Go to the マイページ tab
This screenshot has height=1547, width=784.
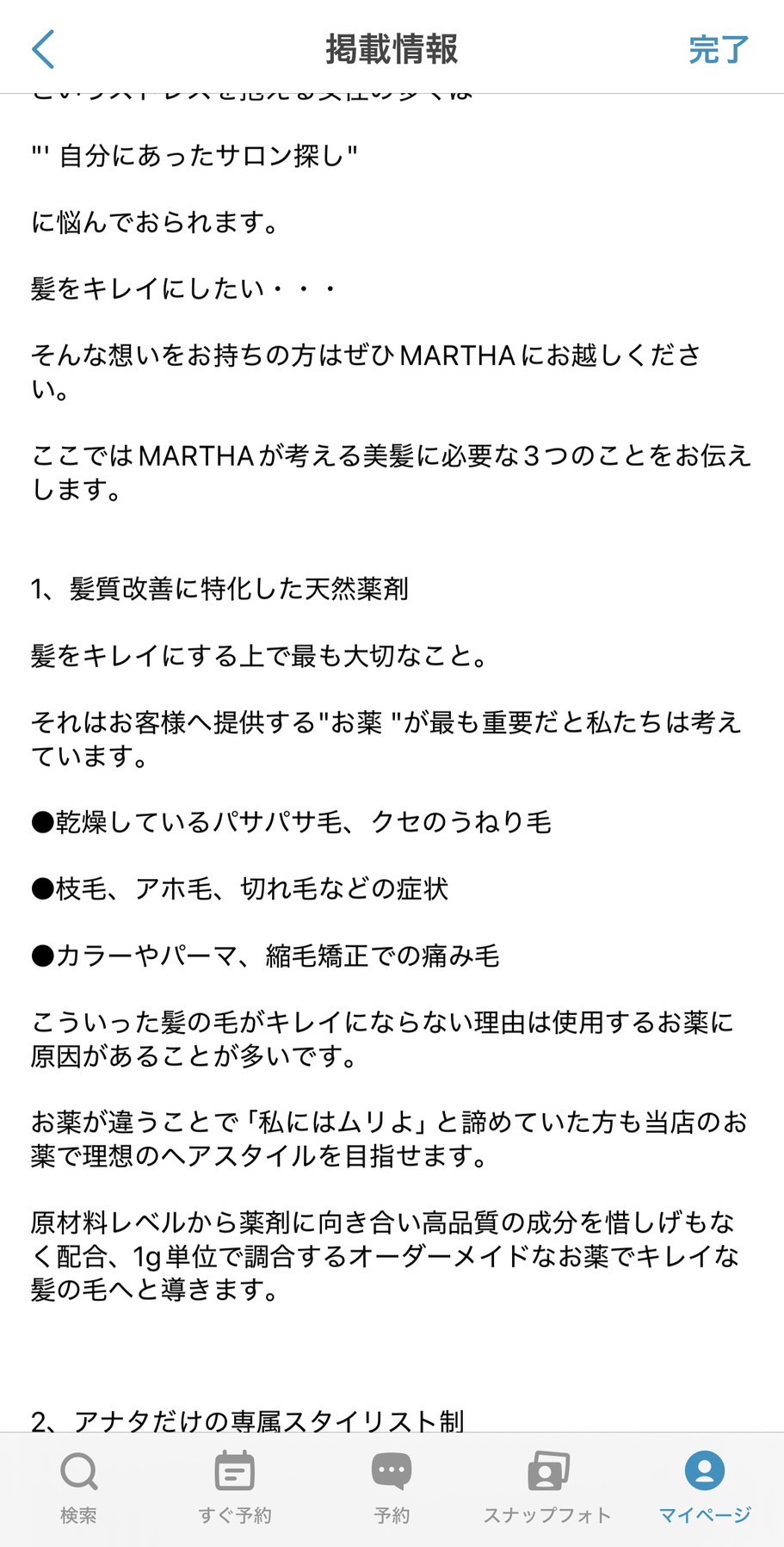(705, 1488)
